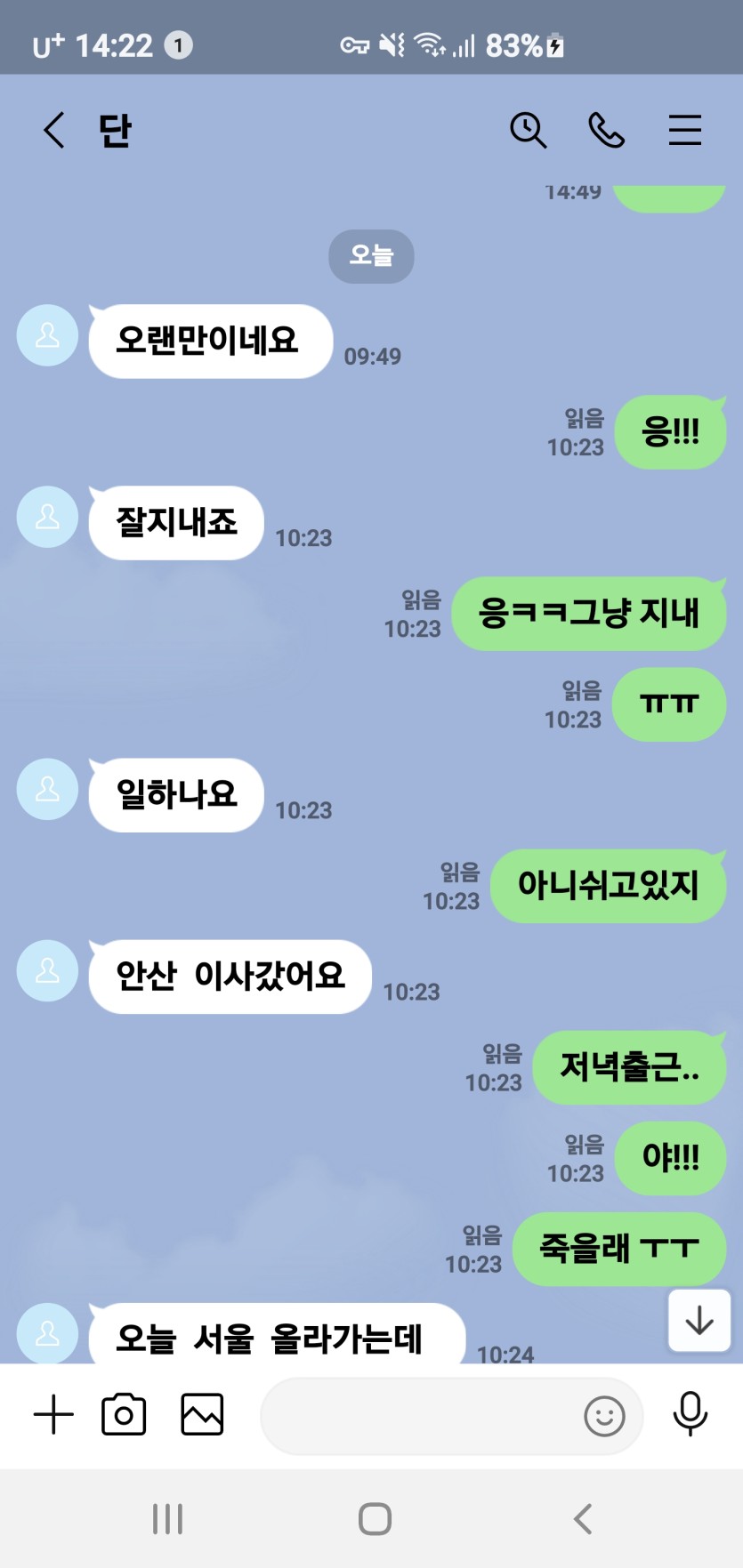Start a voice call with 단
Viewport: 743px width, 1568px height.
click(x=606, y=130)
